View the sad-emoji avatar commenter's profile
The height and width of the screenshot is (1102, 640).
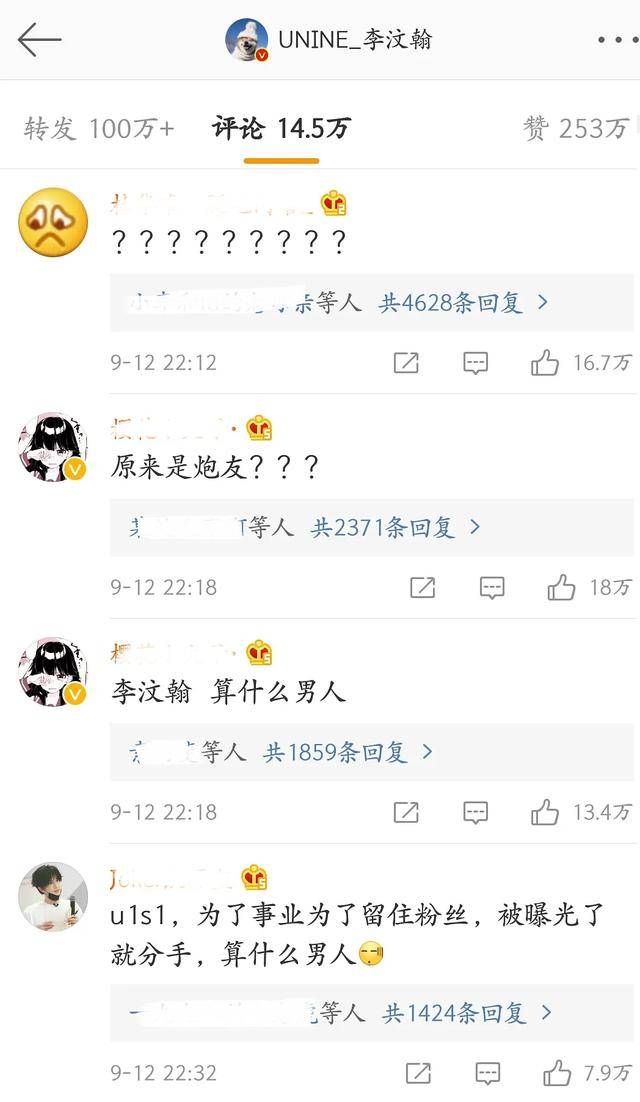point(53,221)
